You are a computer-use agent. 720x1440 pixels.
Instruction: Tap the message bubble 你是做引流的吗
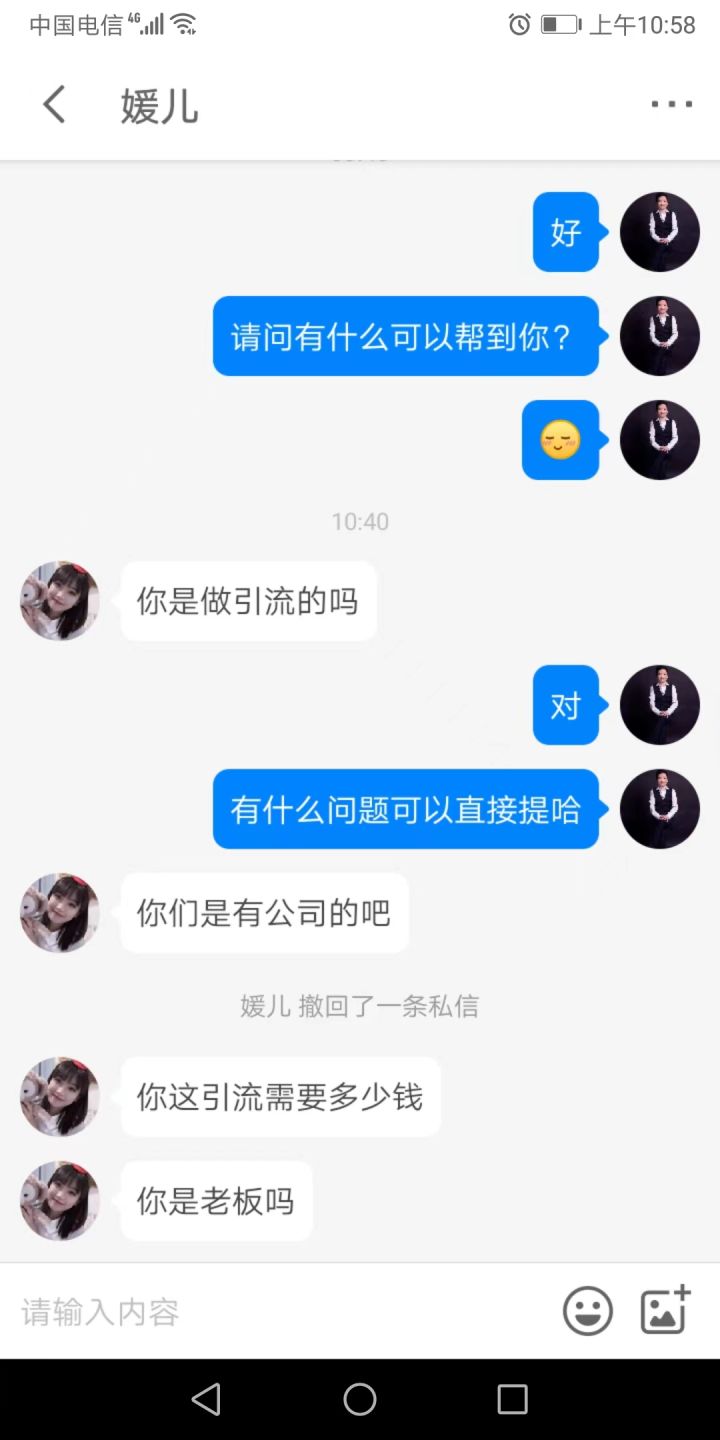click(248, 601)
